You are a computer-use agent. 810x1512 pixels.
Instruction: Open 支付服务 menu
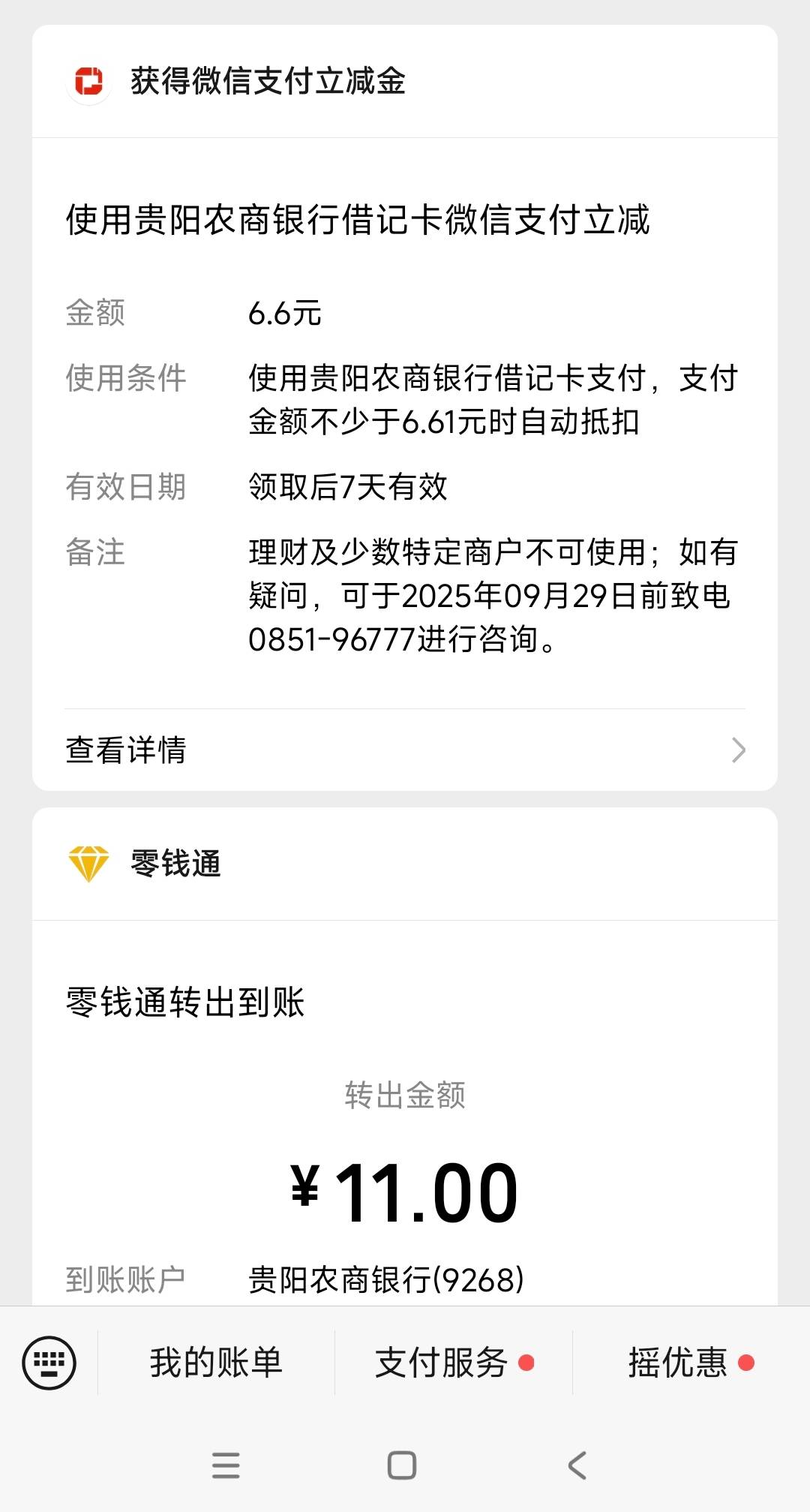(x=454, y=1362)
